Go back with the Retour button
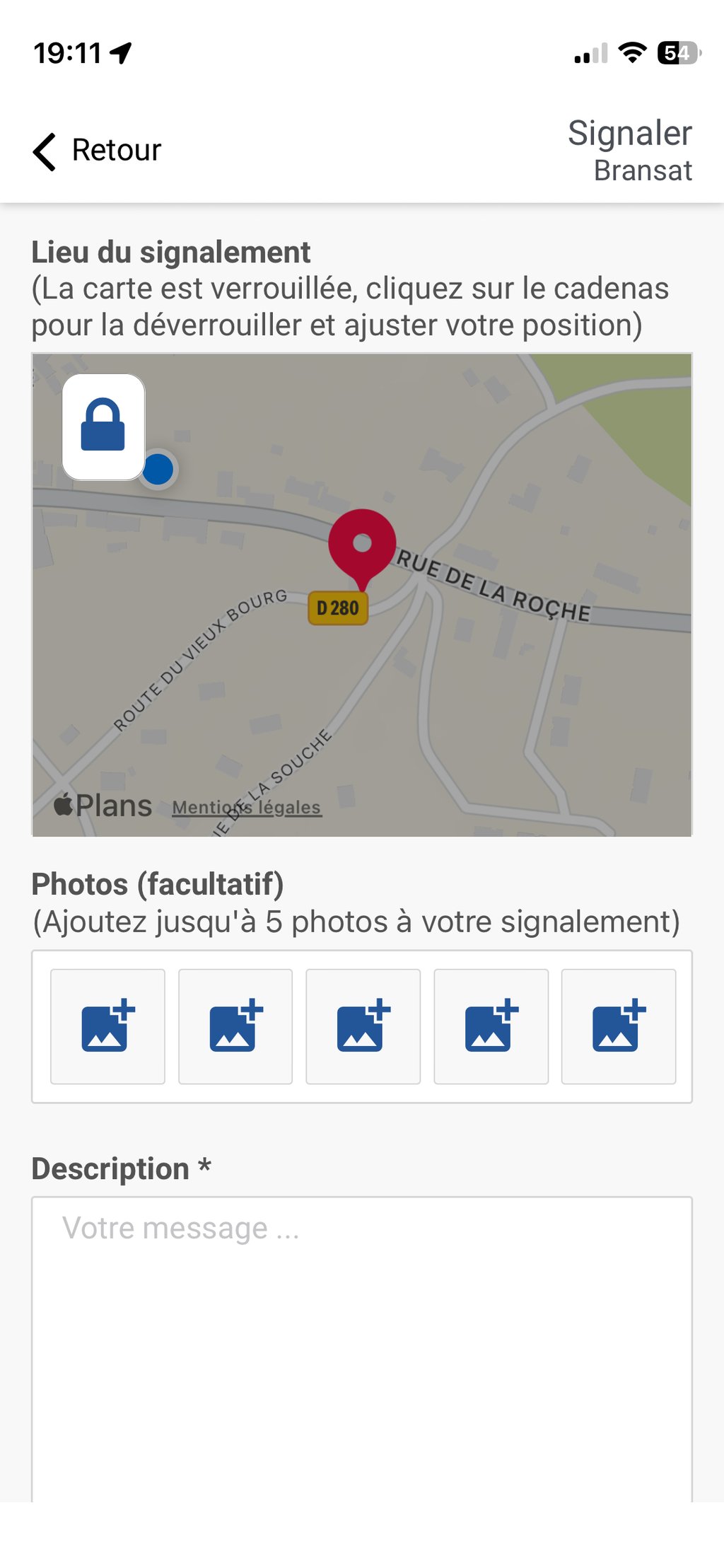The height and width of the screenshot is (1568, 724). click(x=98, y=151)
